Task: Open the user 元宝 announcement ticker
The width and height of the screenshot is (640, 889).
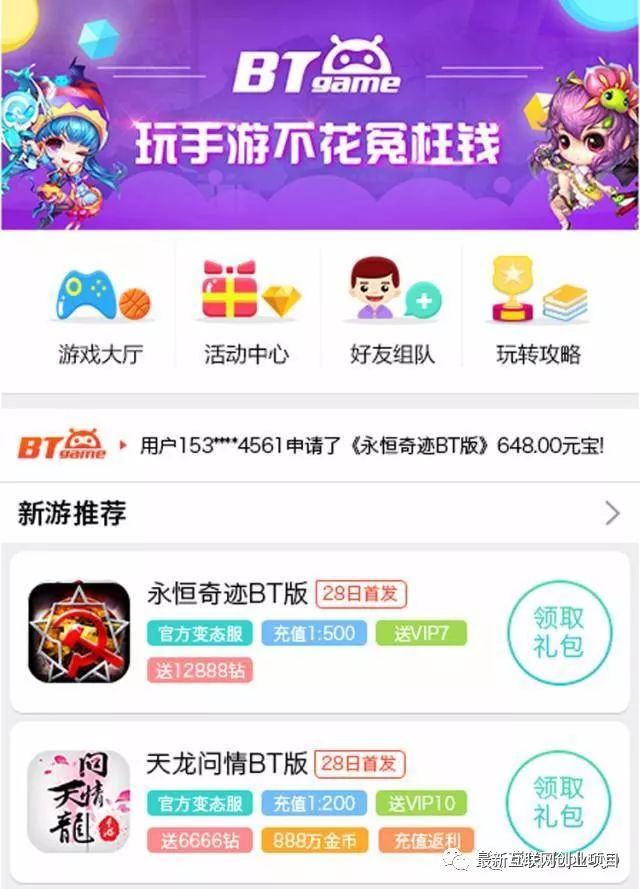Action: pyautogui.click(x=370, y=445)
